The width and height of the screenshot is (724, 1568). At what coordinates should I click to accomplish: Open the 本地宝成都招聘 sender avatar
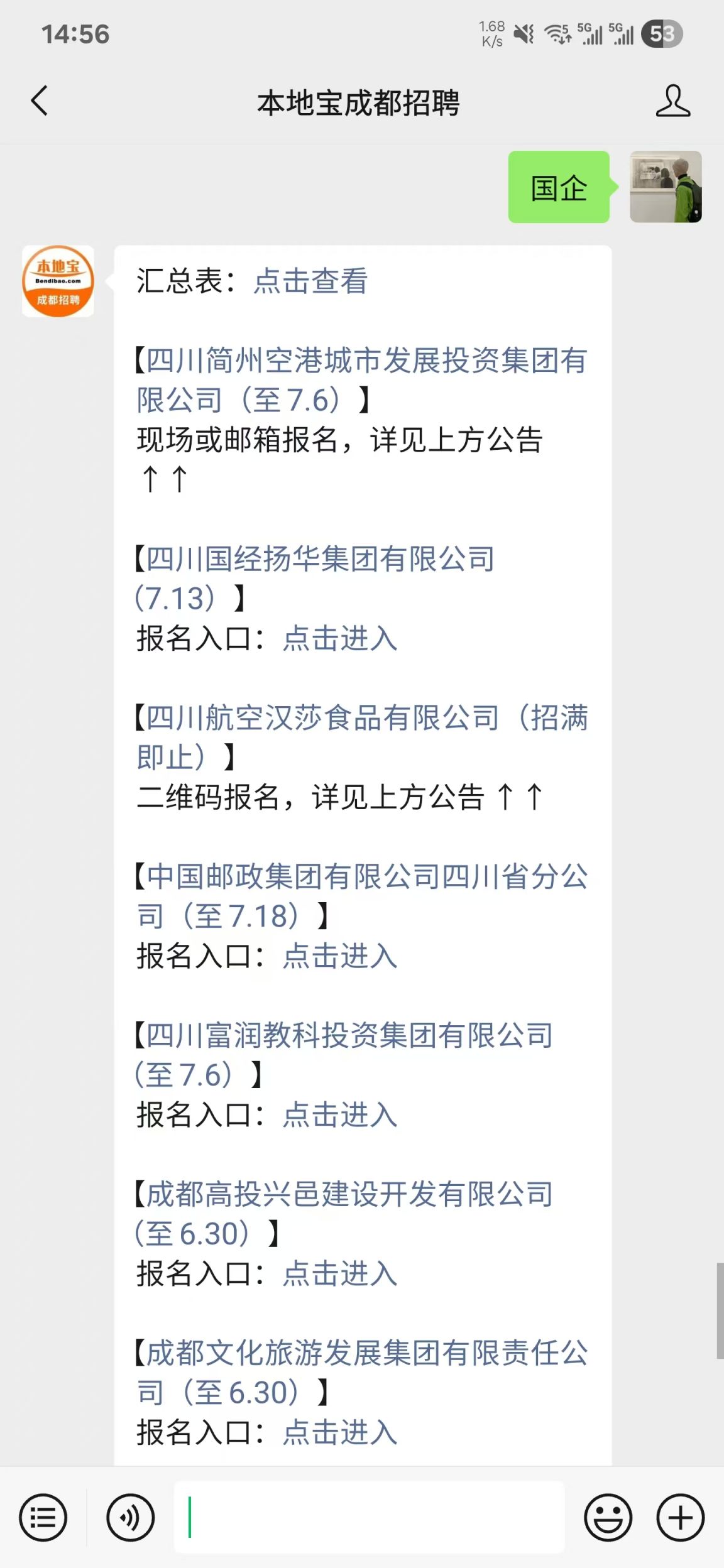[x=58, y=281]
